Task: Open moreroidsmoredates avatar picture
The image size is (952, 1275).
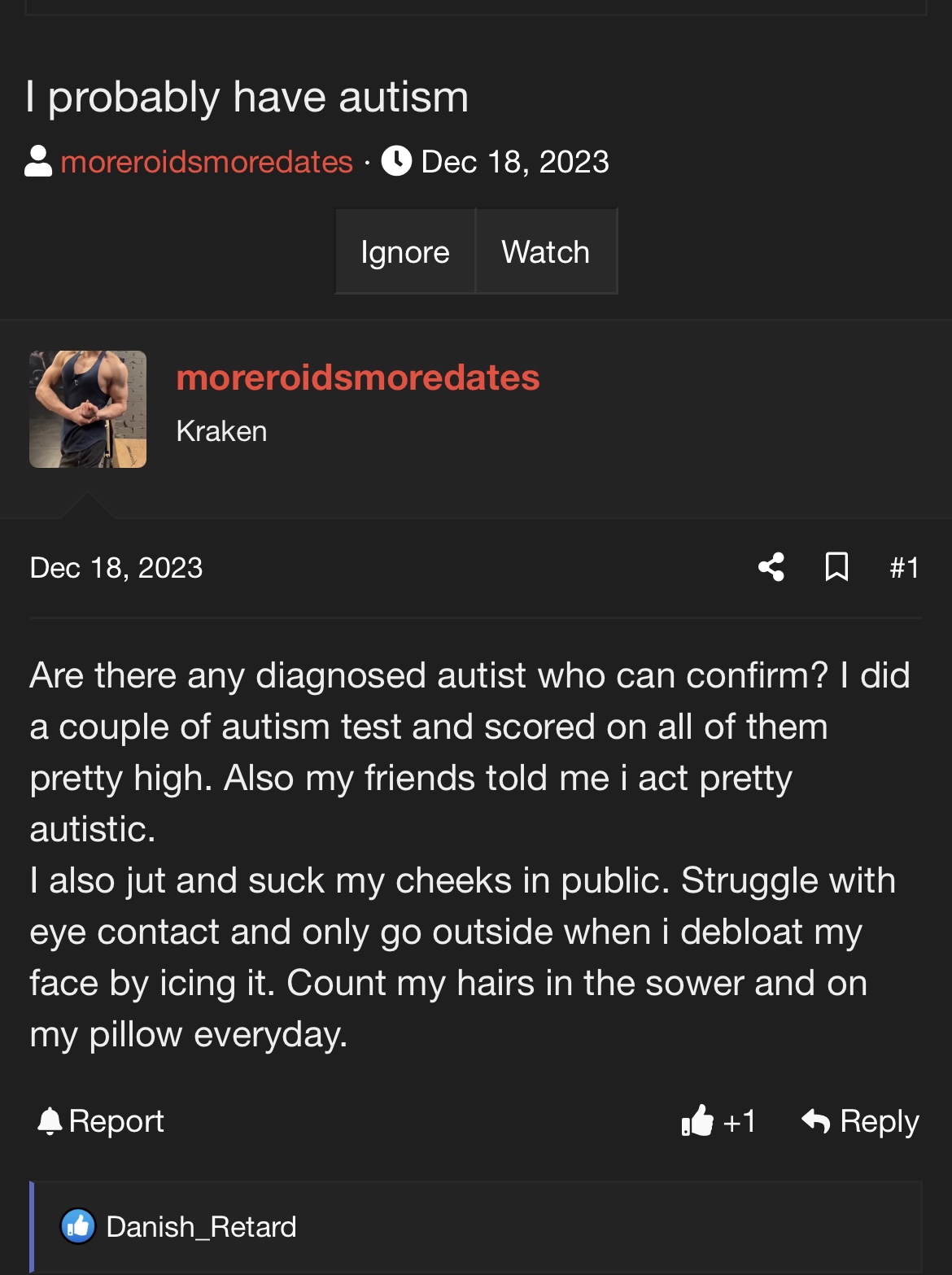Action: click(88, 409)
